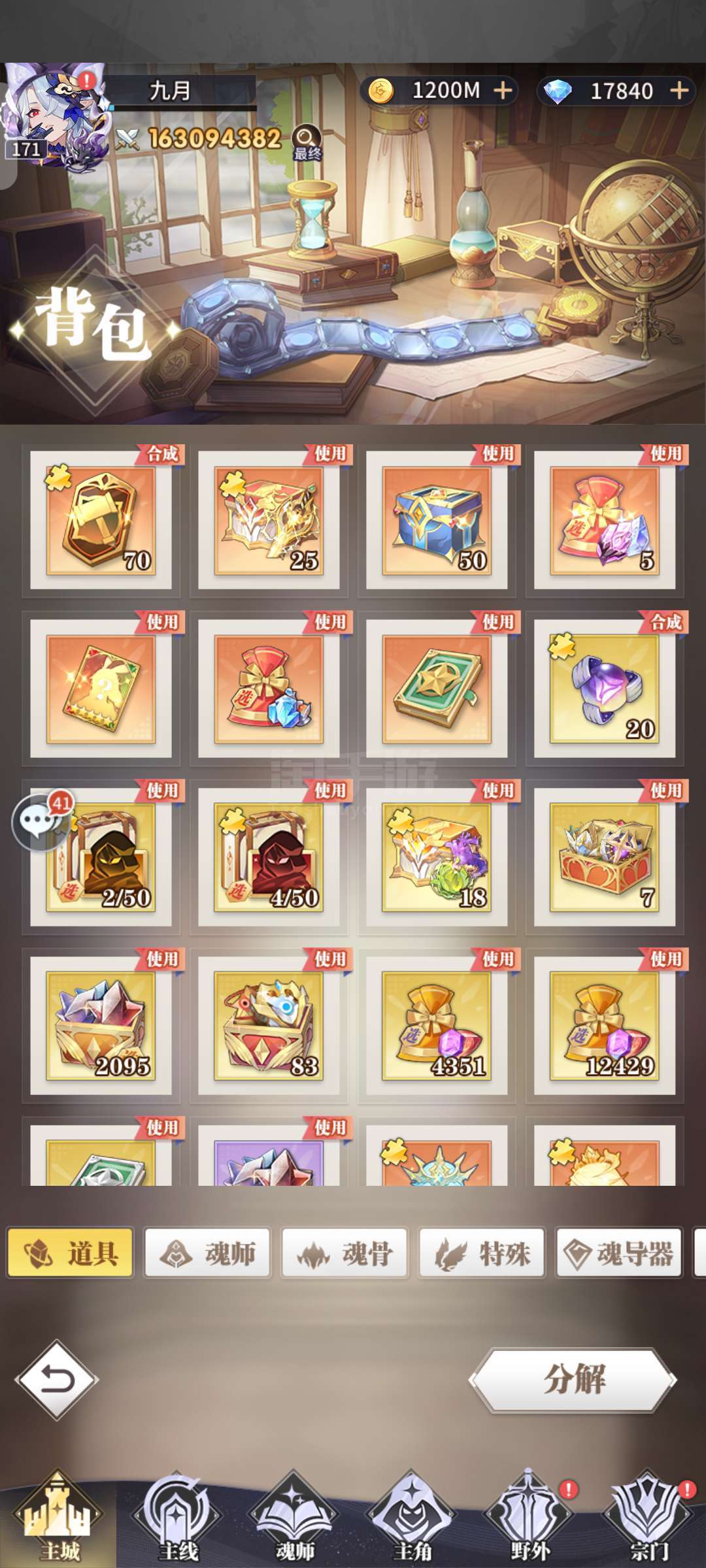Image resolution: width=706 pixels, height=1568 pixels.
Task: Select the green star book item
Action: 437,689
